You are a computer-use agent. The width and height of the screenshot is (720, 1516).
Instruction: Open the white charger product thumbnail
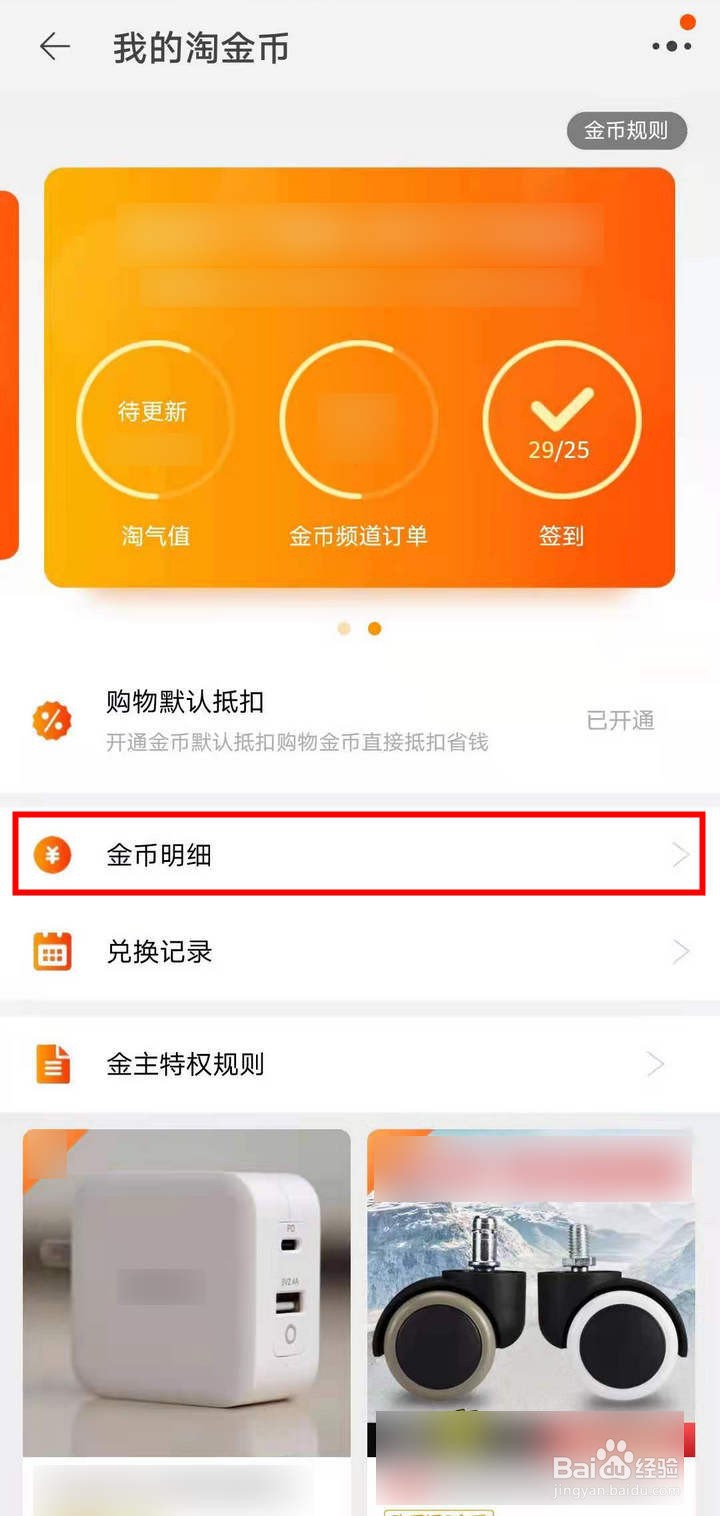point(186,1290)
